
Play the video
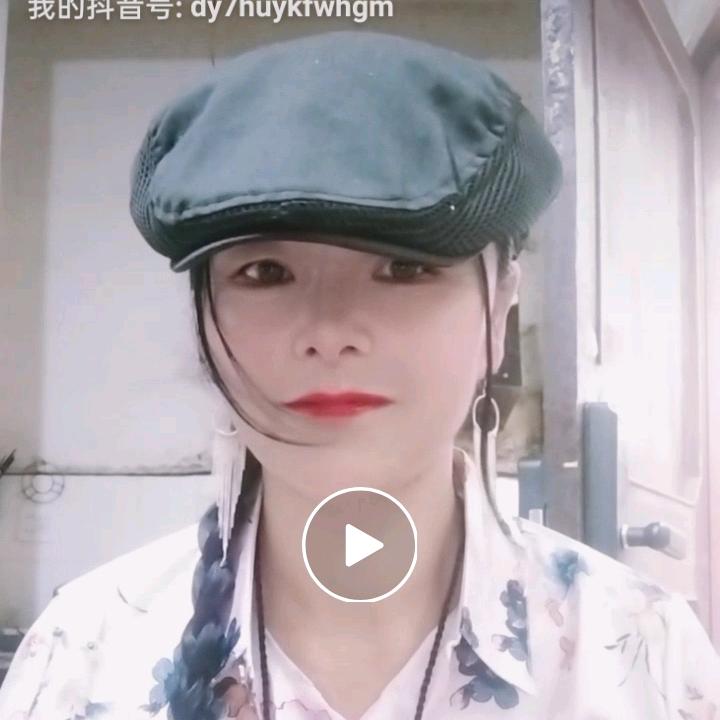click(360, 545)
